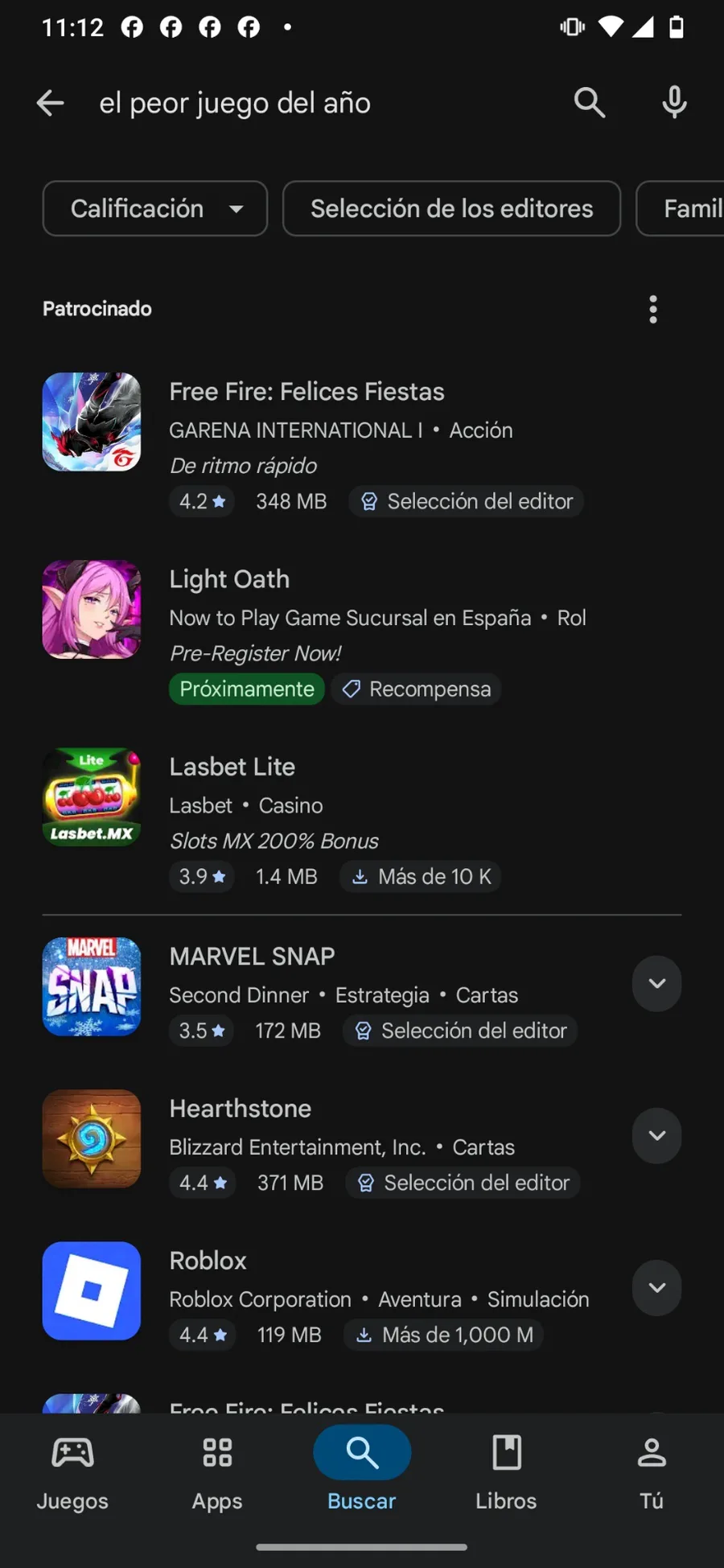724x1568 pixels.
Task: Open the sponsored section overflow menu
Action: (652, 309)
